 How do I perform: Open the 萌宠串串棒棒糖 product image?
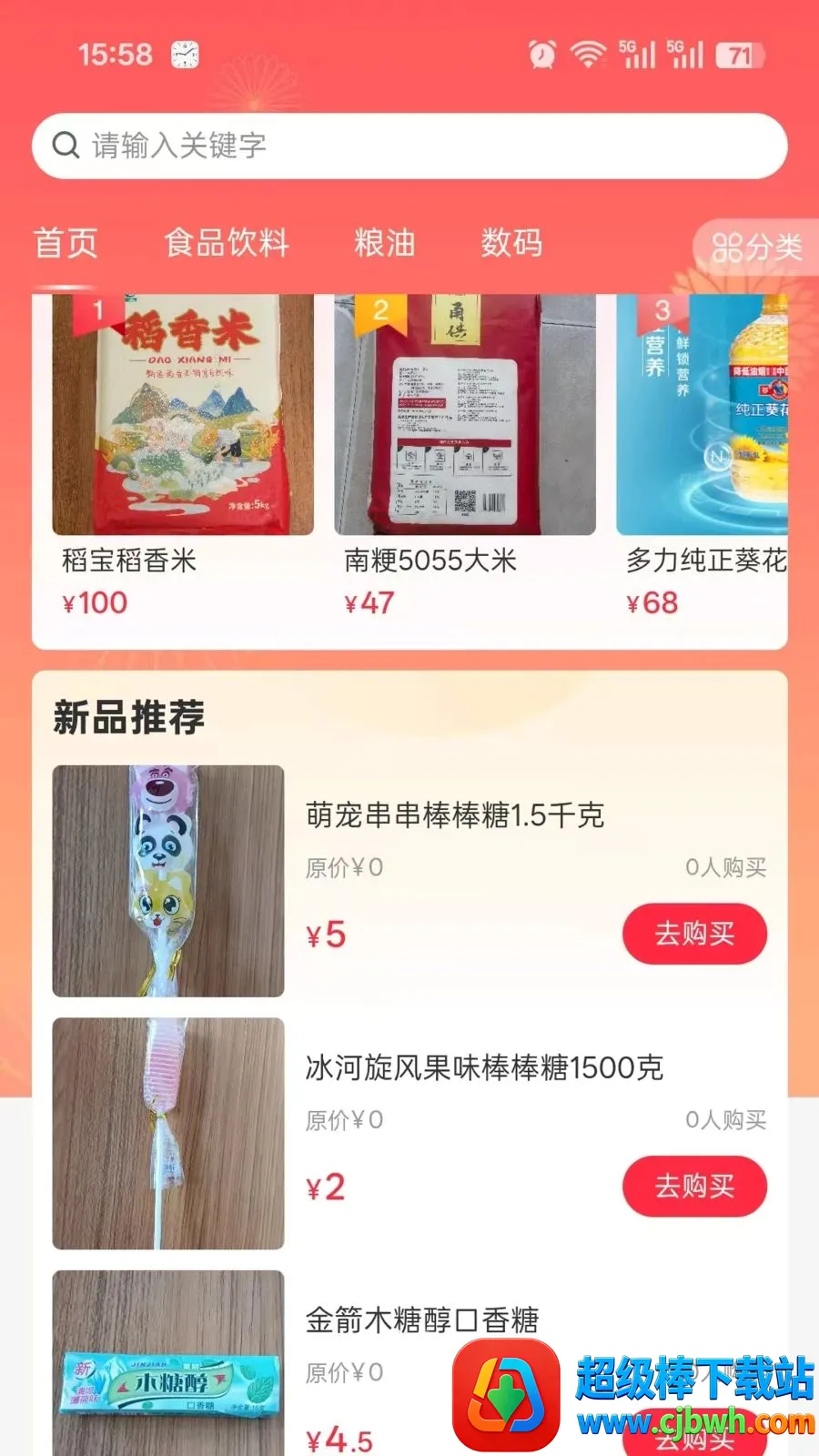click(x=168, y=881)
